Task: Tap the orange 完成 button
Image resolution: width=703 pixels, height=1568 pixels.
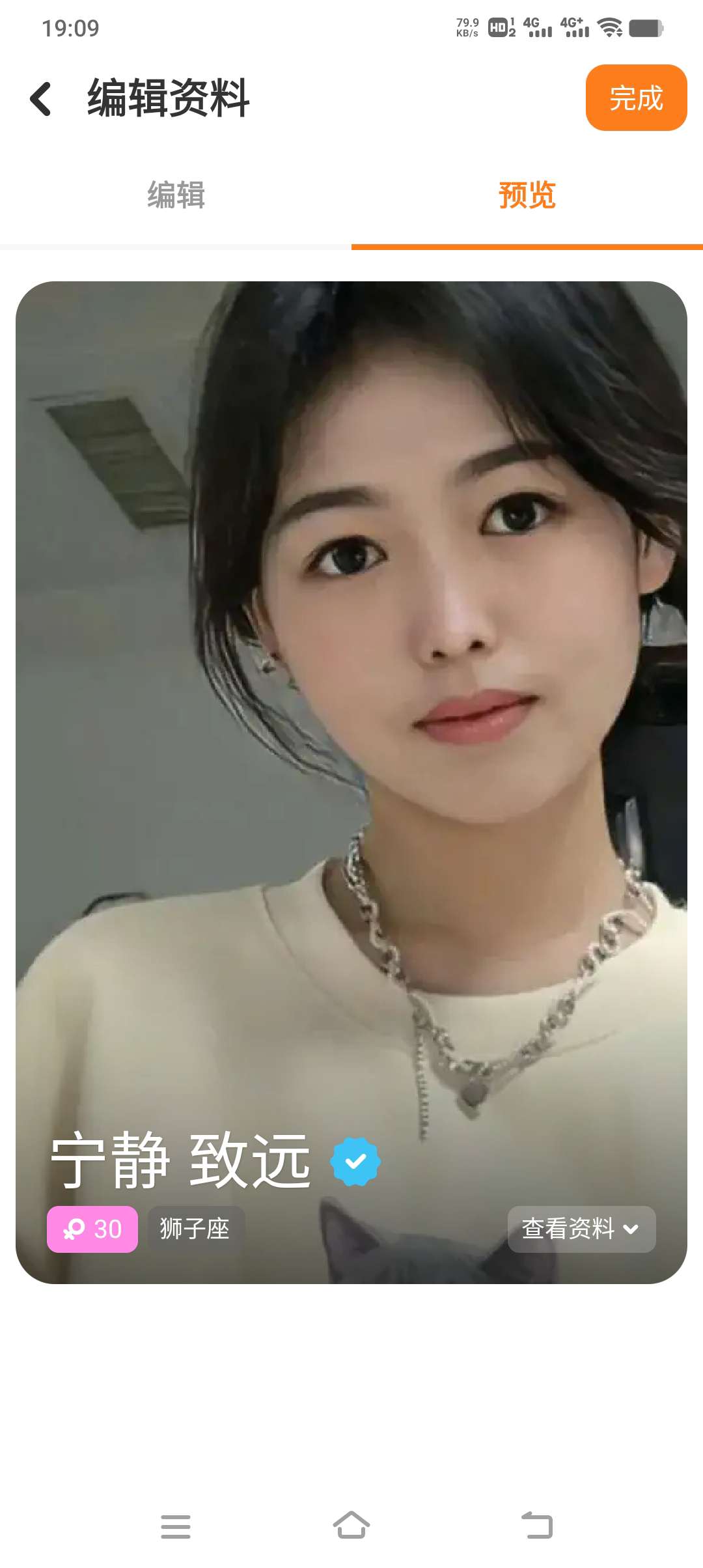Action: 635,98
